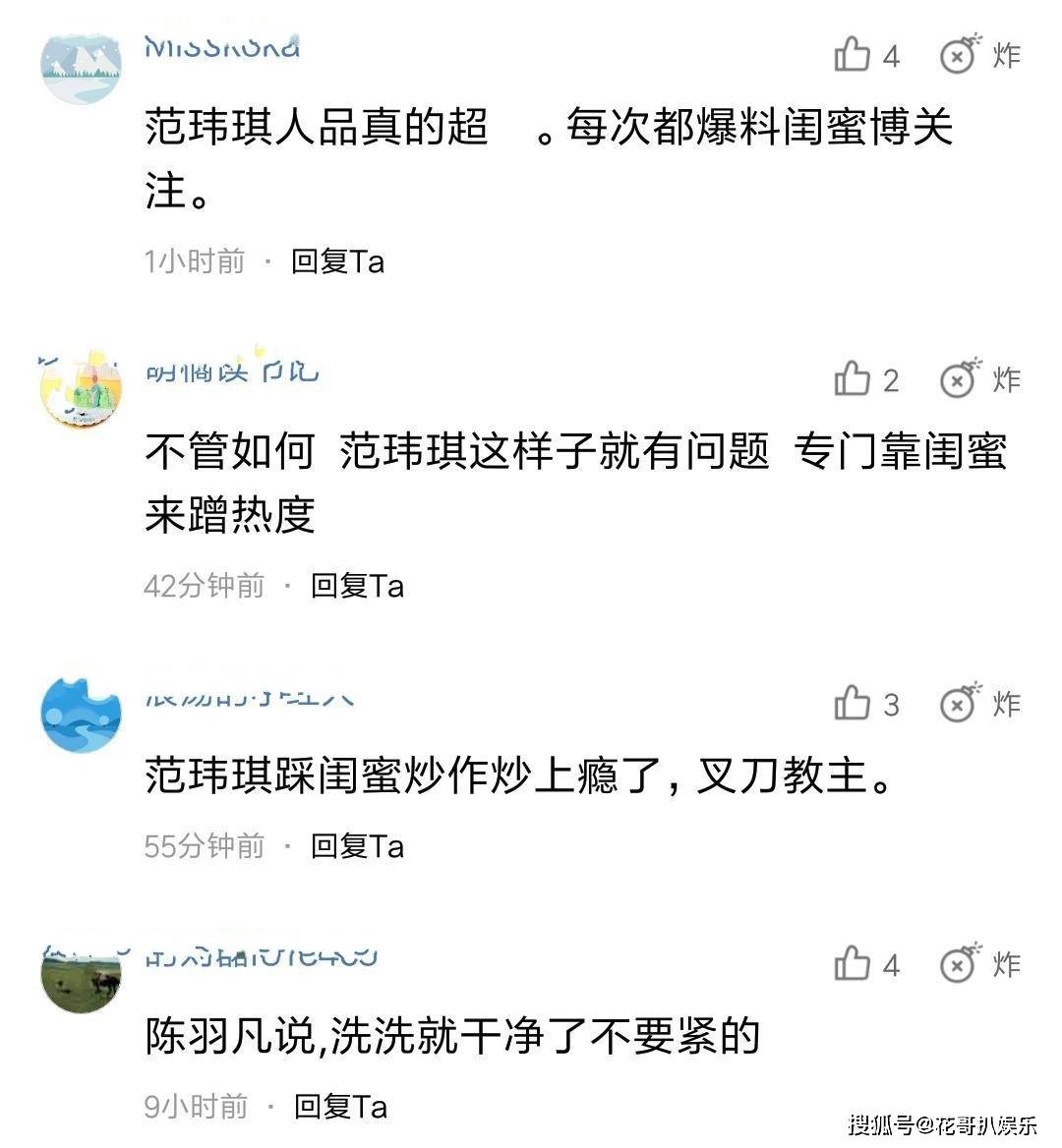Reply to the comment posted 1小时前
Viewport: 1062px width, 1148px height.
point(337,261)
